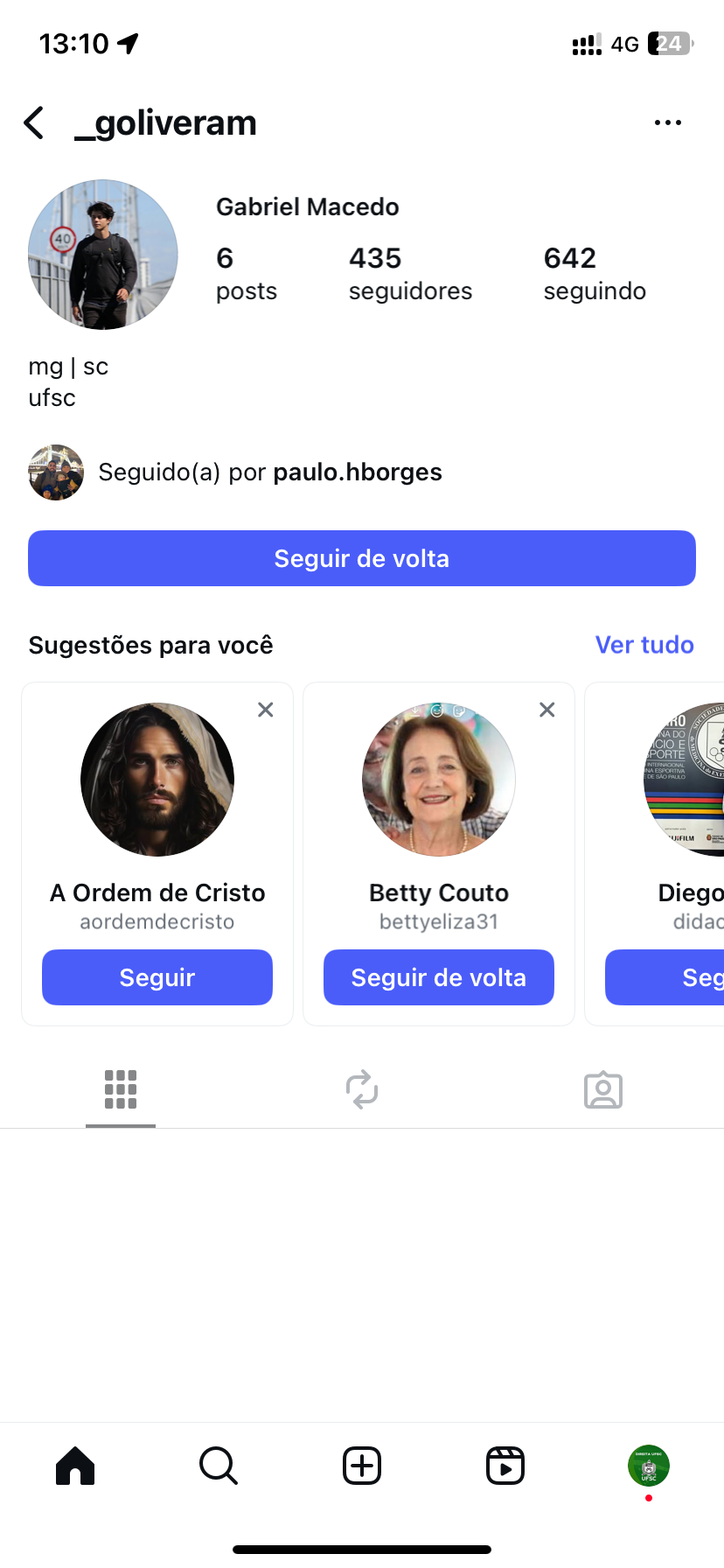View Gabriel Macedo's profile picture
724x1568 pixels.
pyautogui.click(x=103, y=255)
